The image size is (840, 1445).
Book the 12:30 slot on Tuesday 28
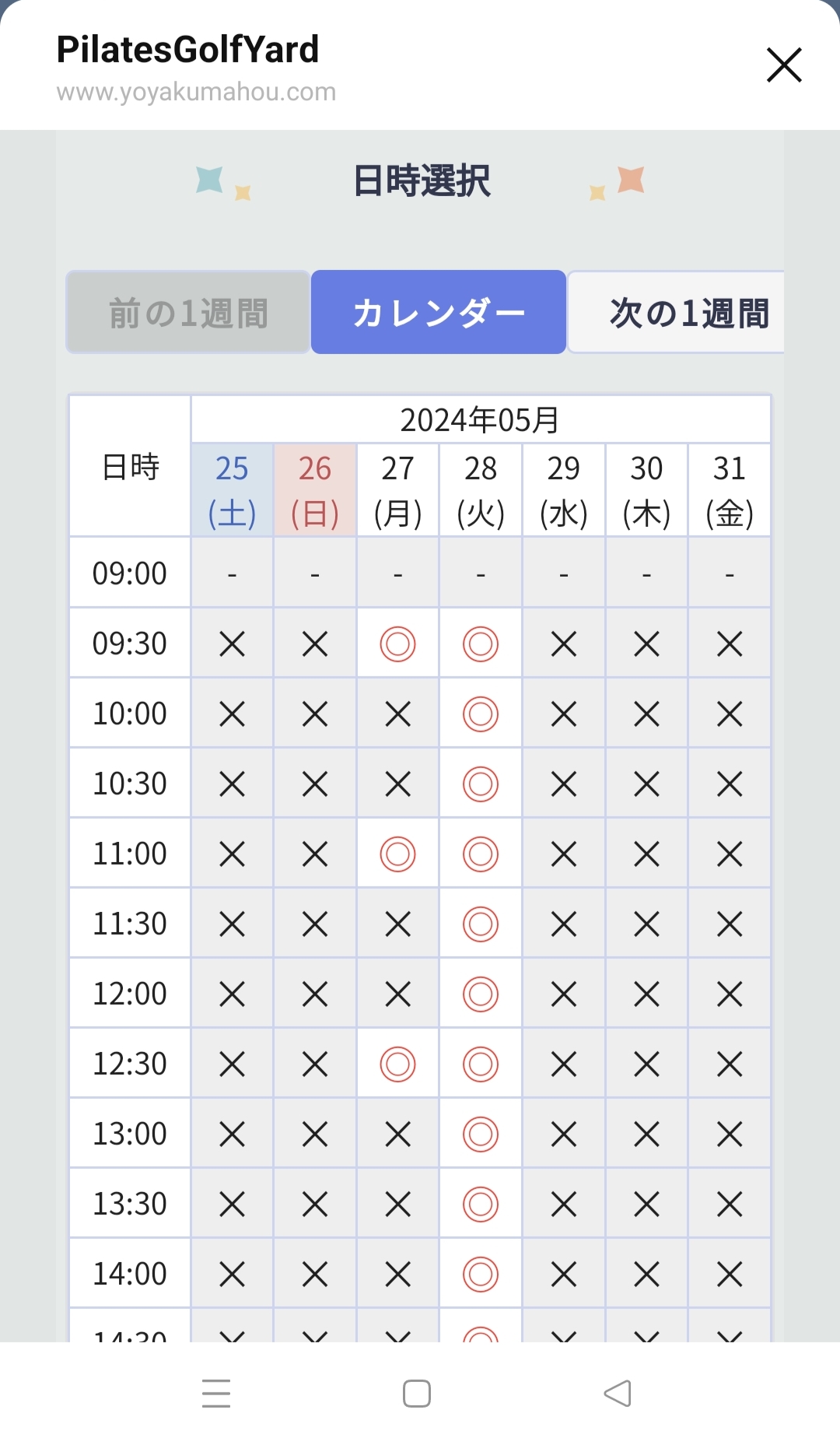coord(481,1064)
